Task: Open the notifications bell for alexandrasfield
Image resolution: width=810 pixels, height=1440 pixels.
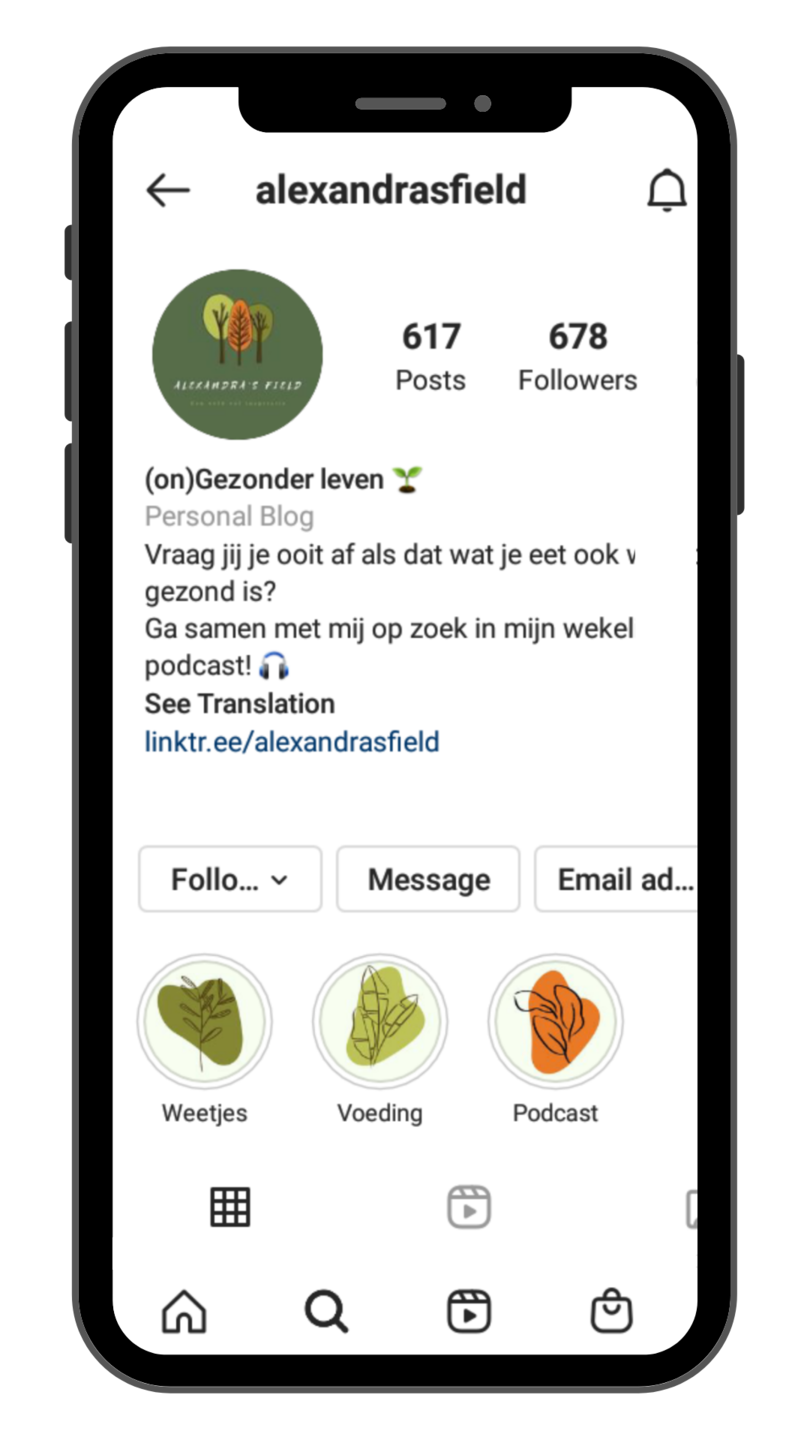Action: tap(666, 190)
